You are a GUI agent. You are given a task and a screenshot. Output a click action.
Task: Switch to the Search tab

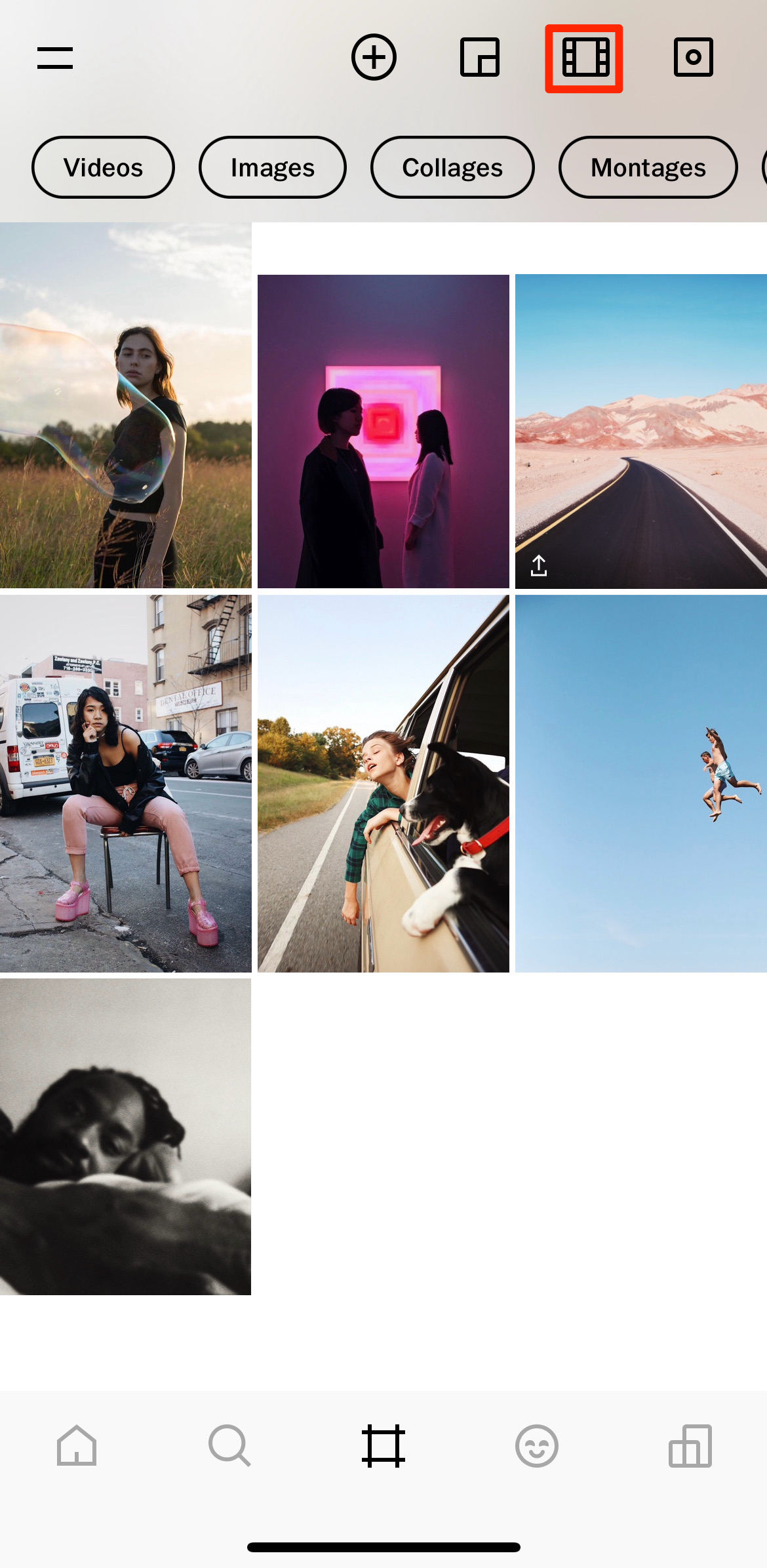pos(229,1446)
